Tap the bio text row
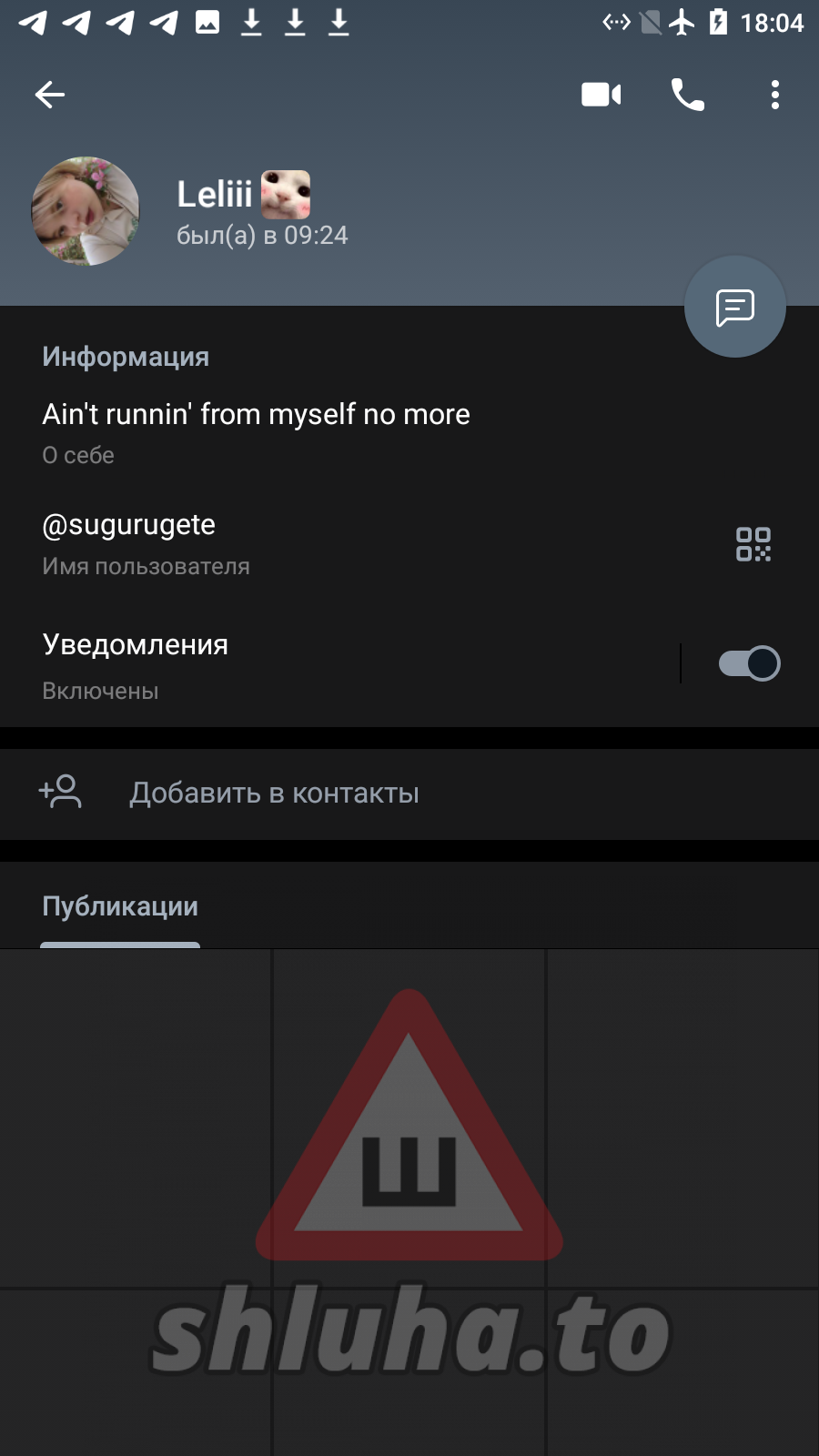The image size is (819, 1456). (x=256, y=430)
